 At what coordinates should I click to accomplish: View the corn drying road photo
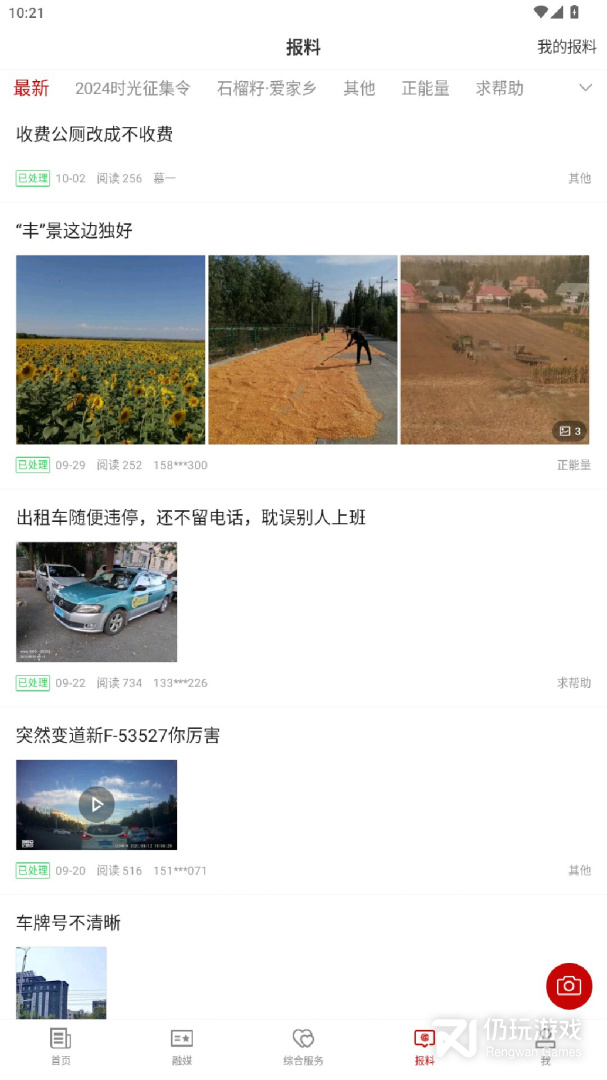click(x=302, y=349)
